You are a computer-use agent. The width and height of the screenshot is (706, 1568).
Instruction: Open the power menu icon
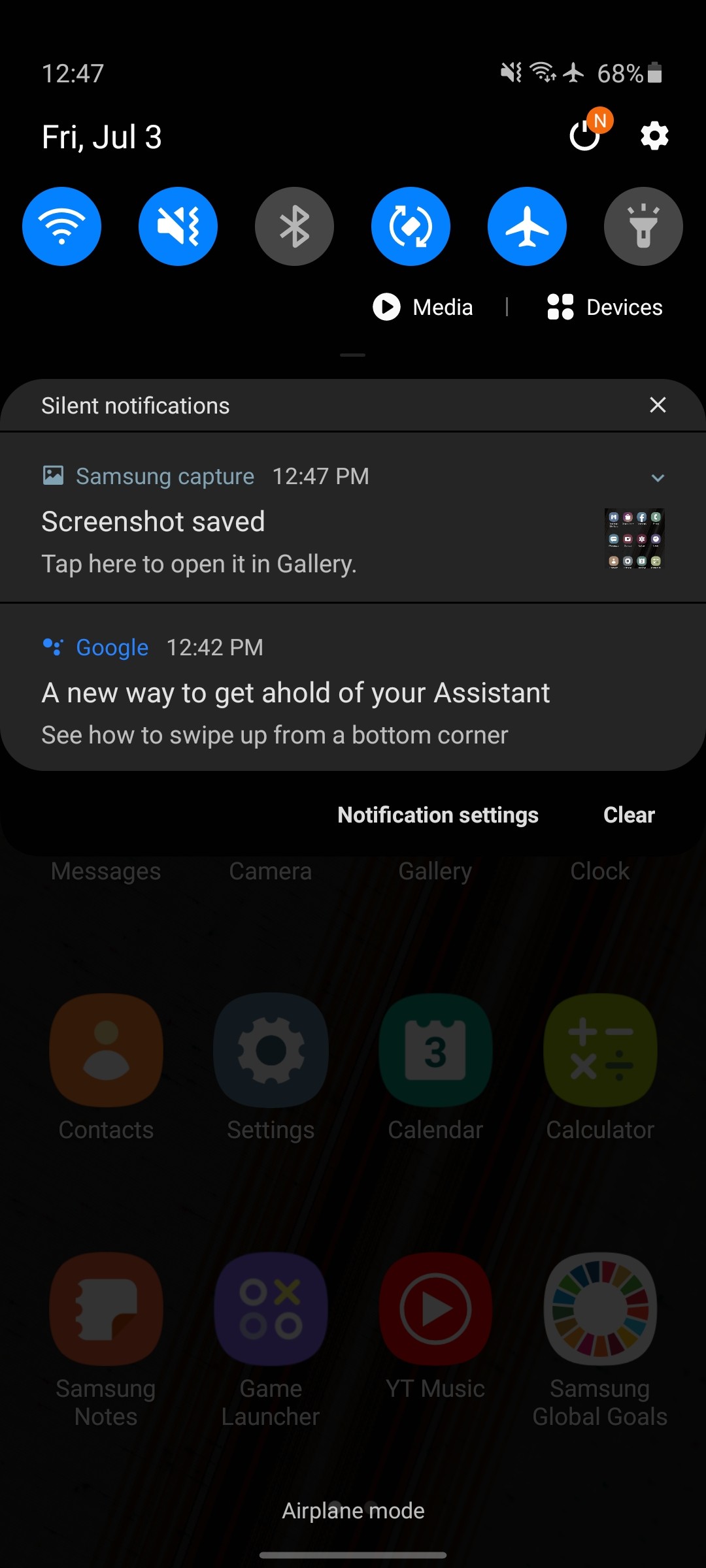[x=585, y=136]
